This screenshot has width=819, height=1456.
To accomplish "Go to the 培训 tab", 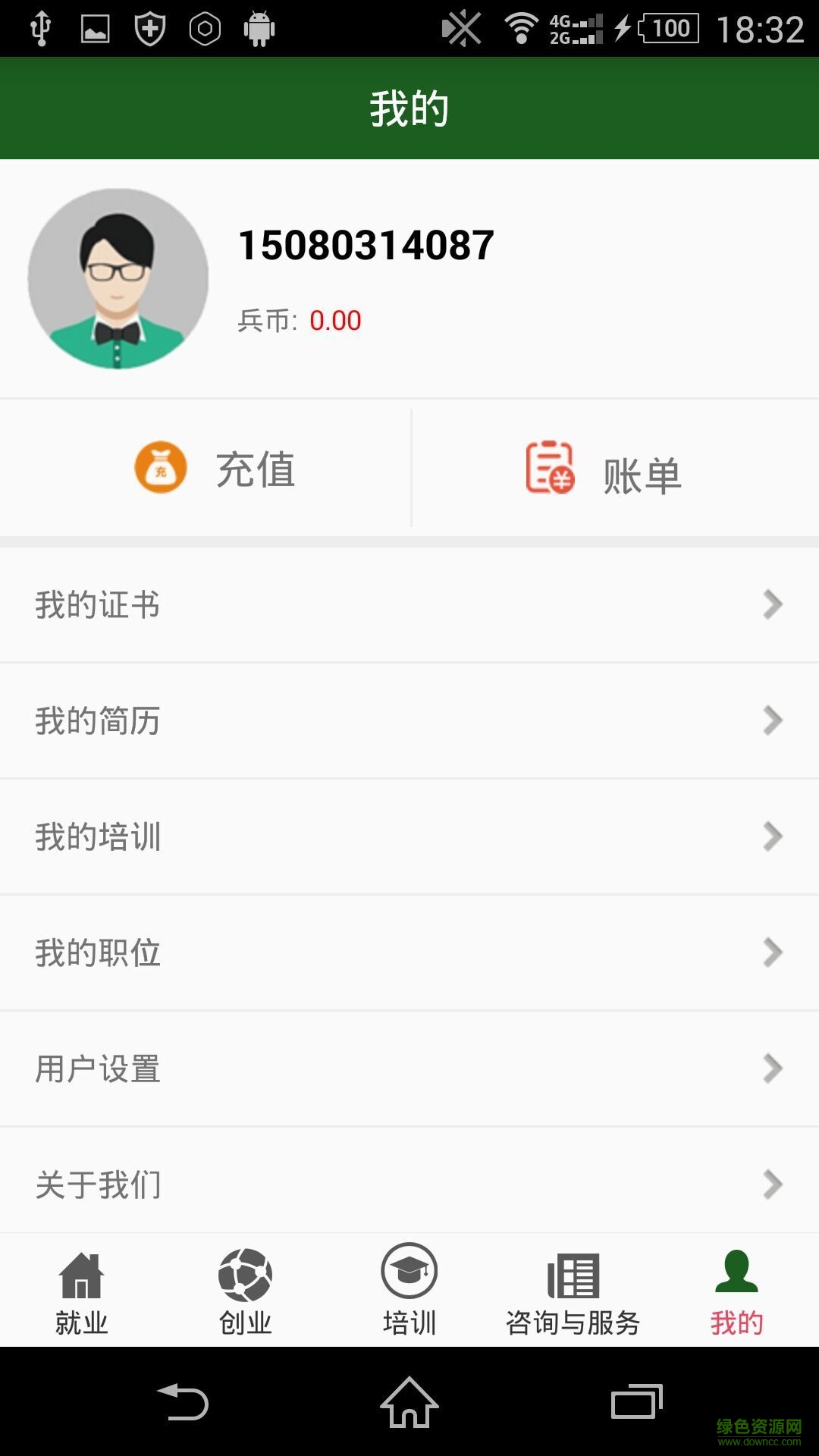I will (409, 1291).
